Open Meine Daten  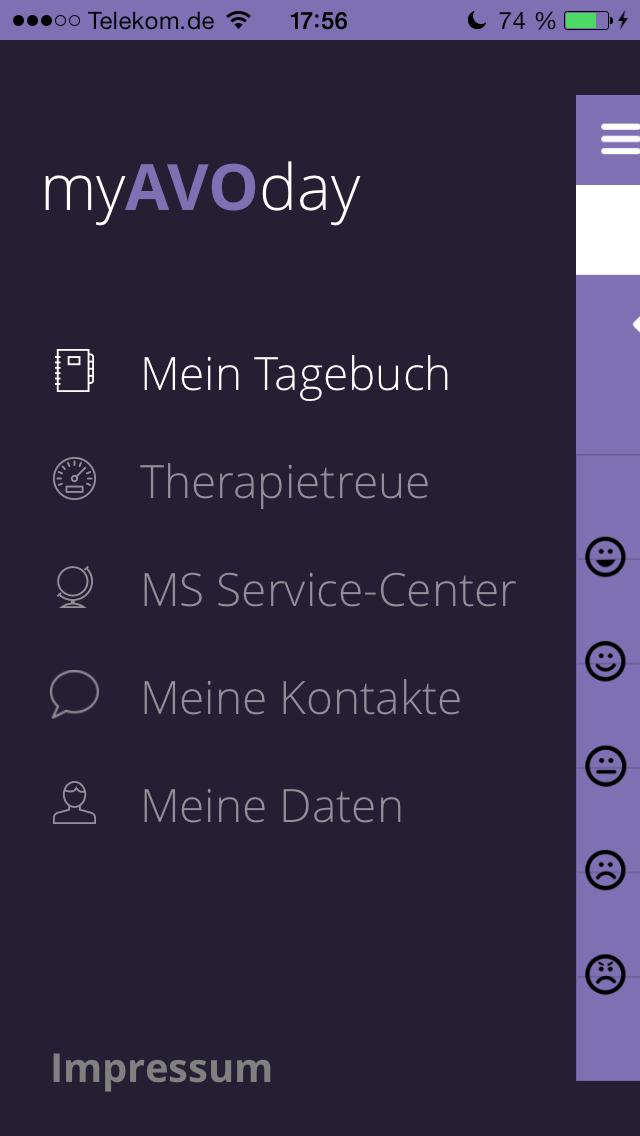pos(271,806)
